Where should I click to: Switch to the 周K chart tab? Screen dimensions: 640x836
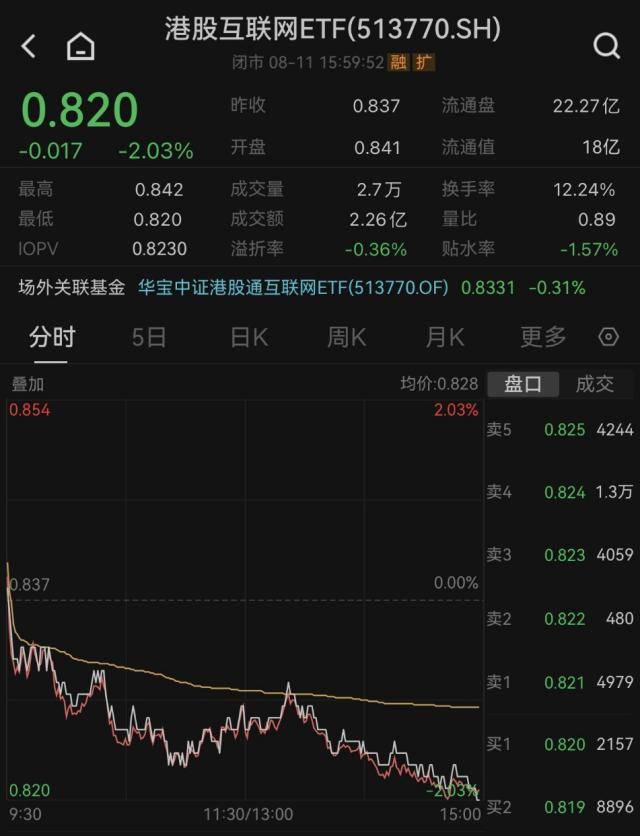tap(346, 337)
